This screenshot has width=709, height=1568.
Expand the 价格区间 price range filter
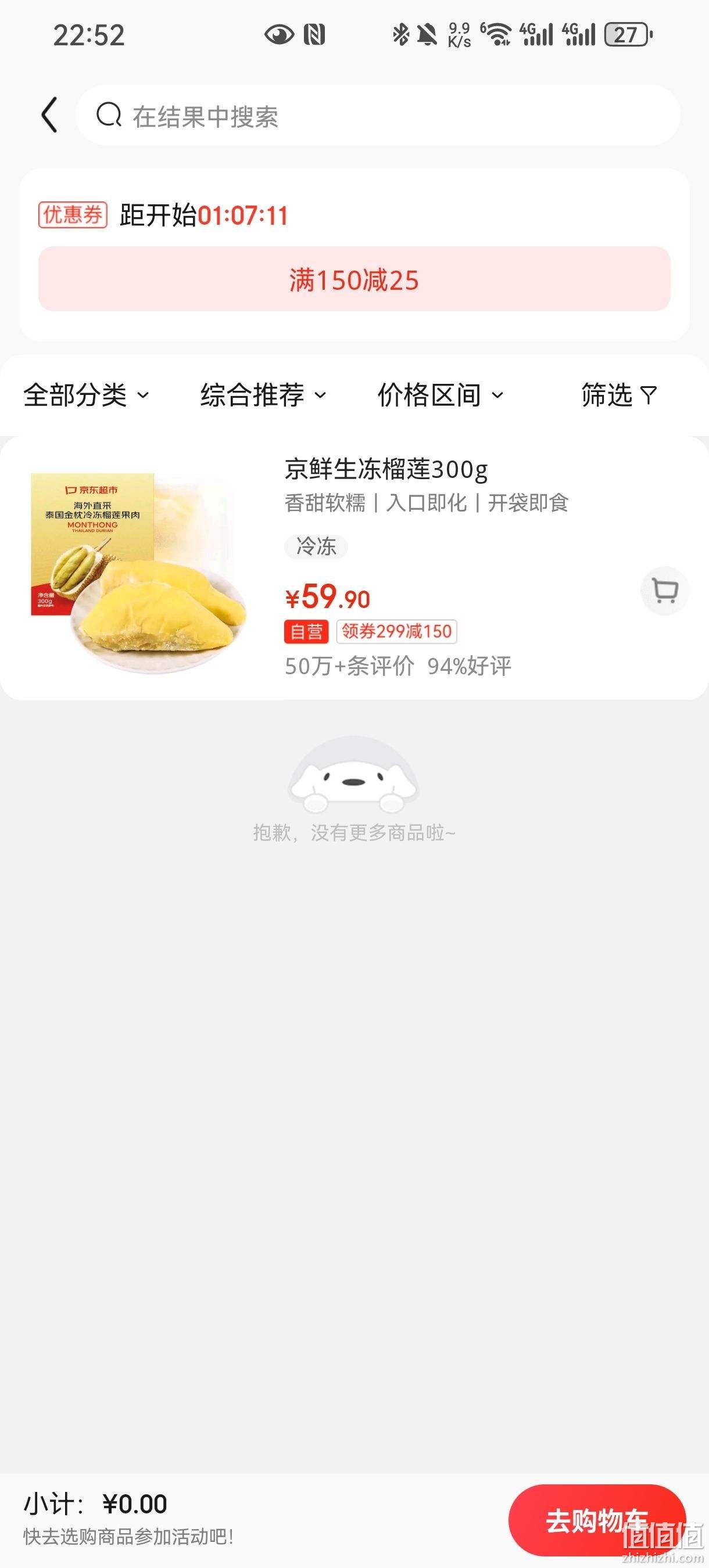coord(441,395)
